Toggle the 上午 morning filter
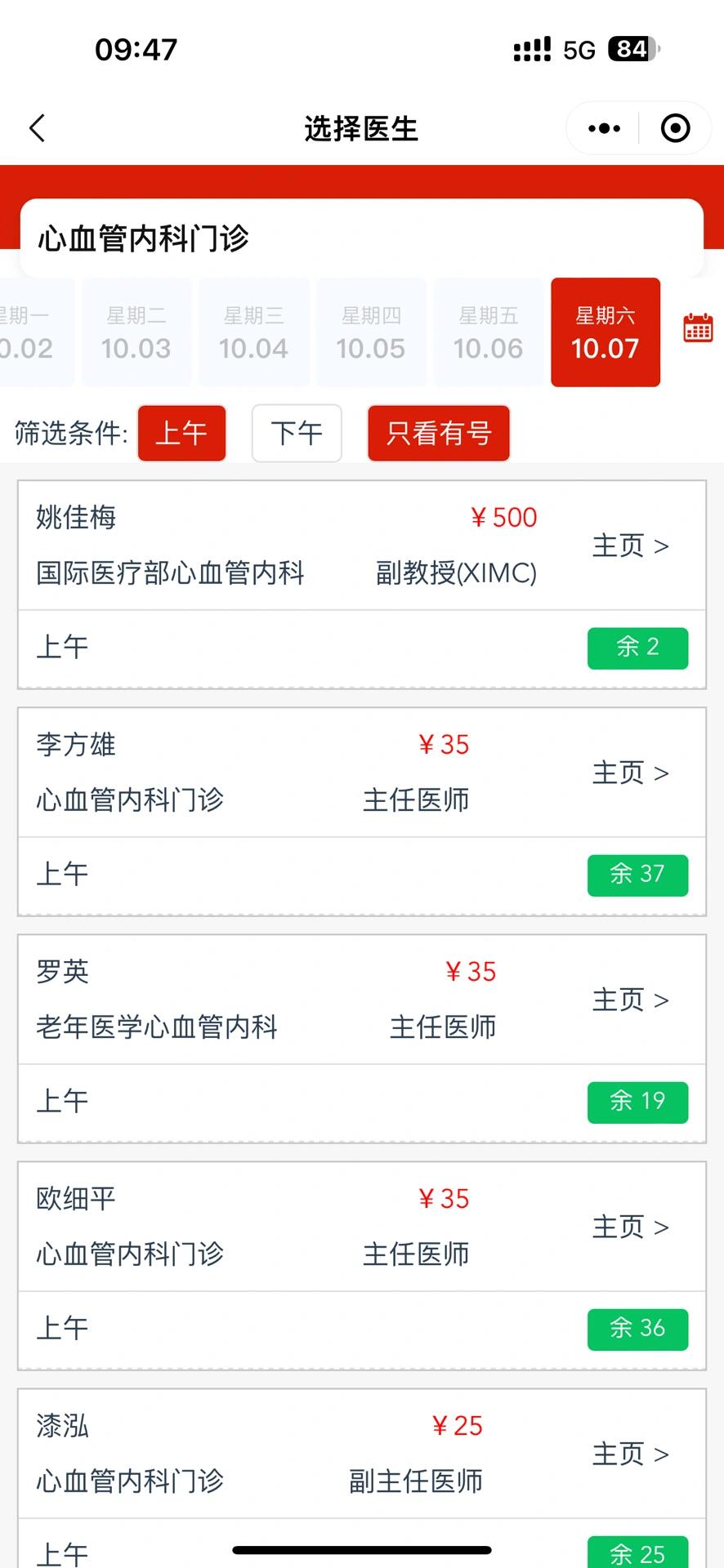724x1568 pixels. 181,434
